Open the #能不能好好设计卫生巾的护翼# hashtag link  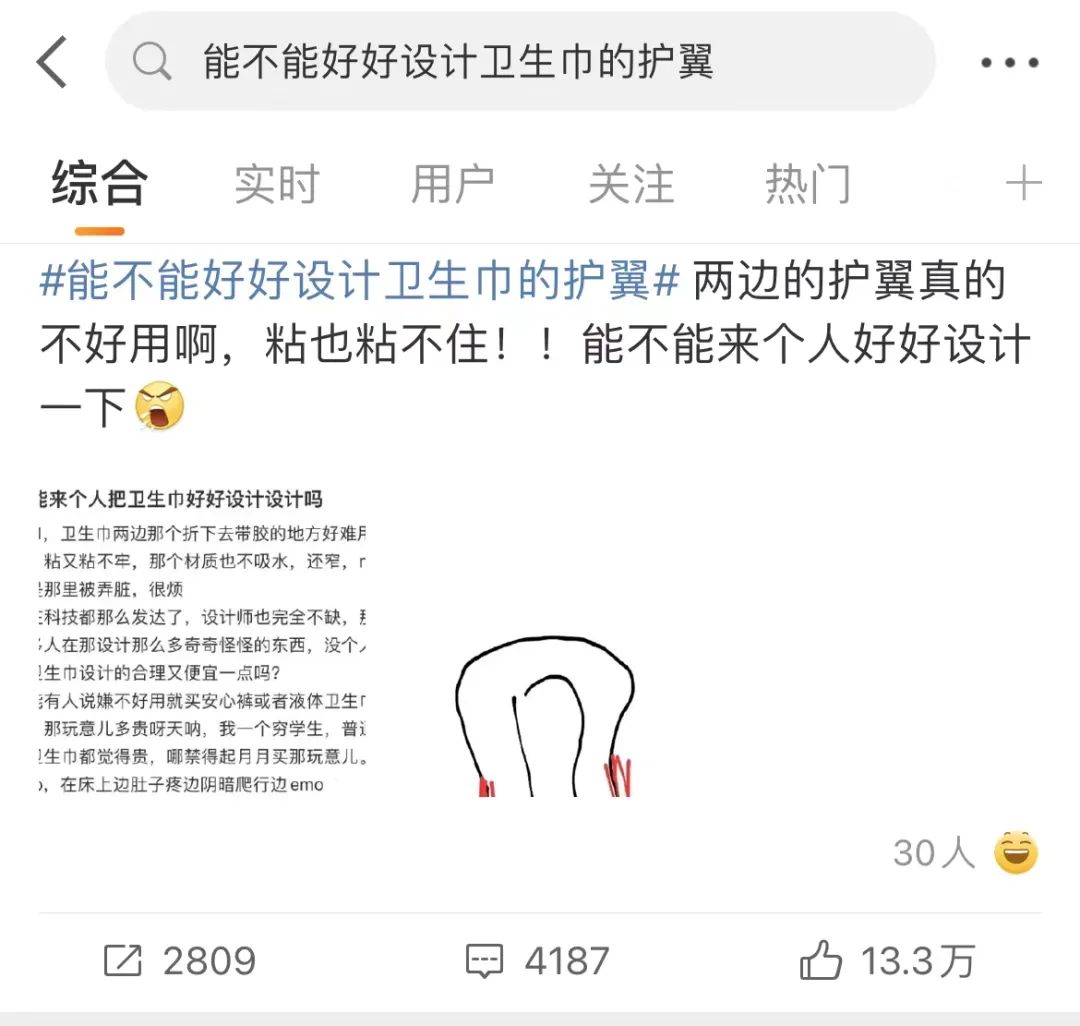tap(360, 283)
